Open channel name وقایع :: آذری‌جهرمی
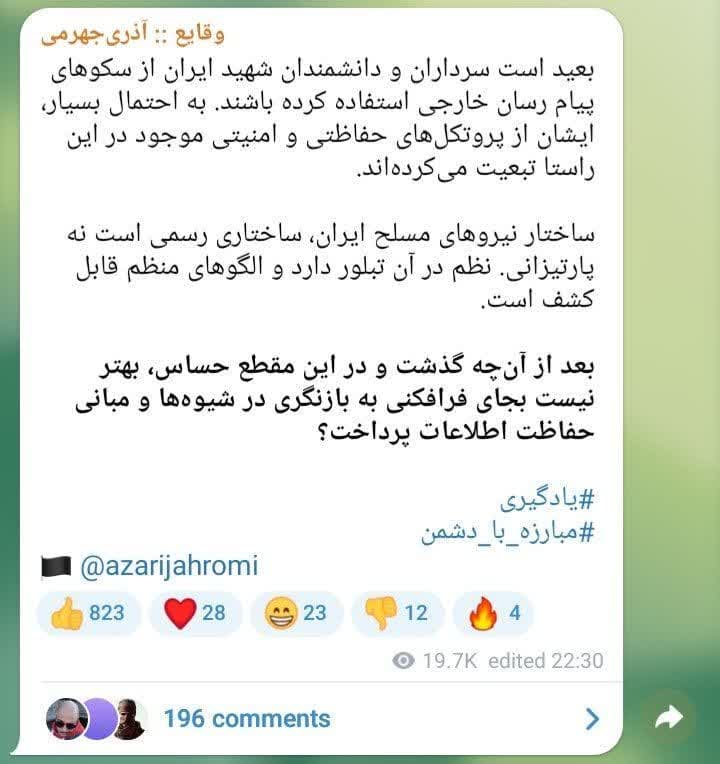This screenshot has height=764, width=720. (133, 35)
